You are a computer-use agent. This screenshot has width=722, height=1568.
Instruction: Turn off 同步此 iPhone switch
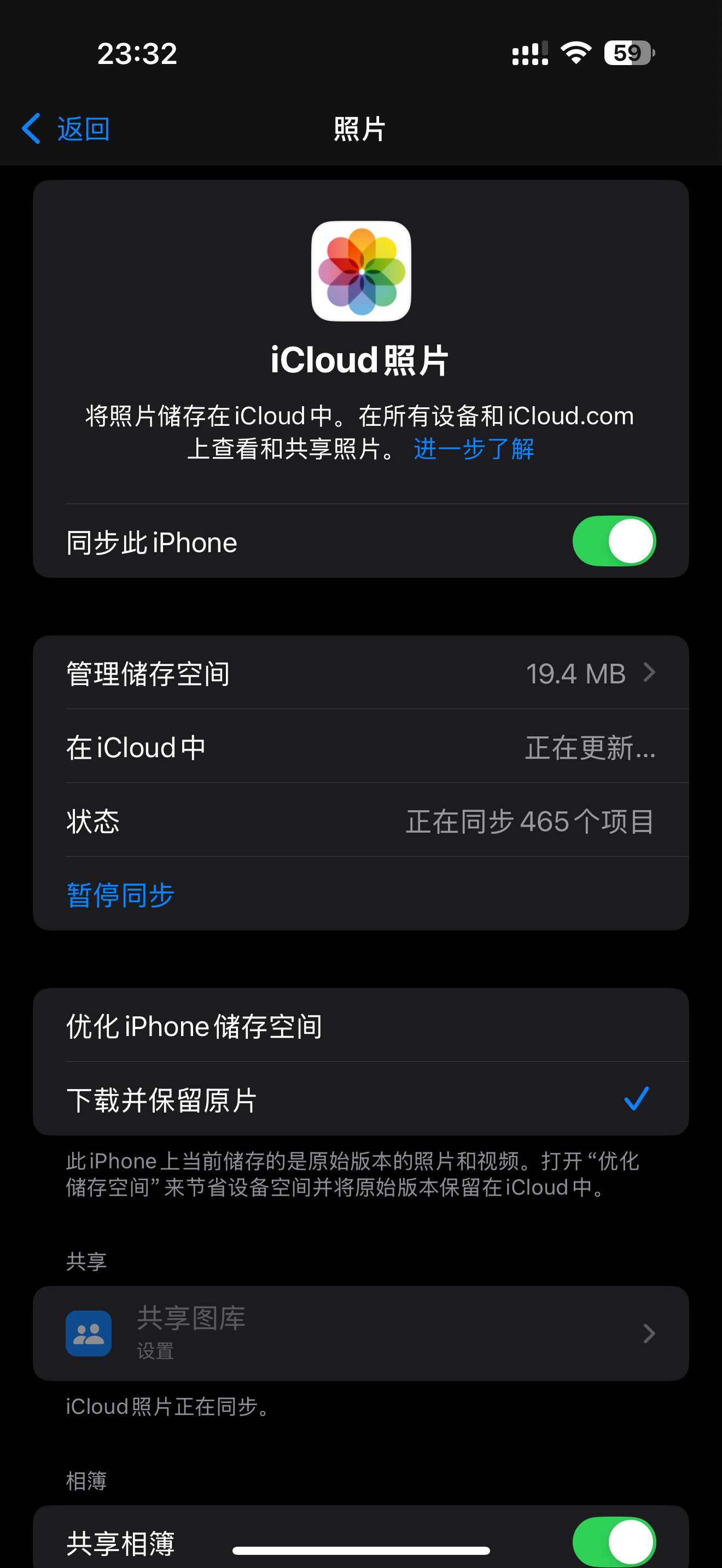(613, 541)
